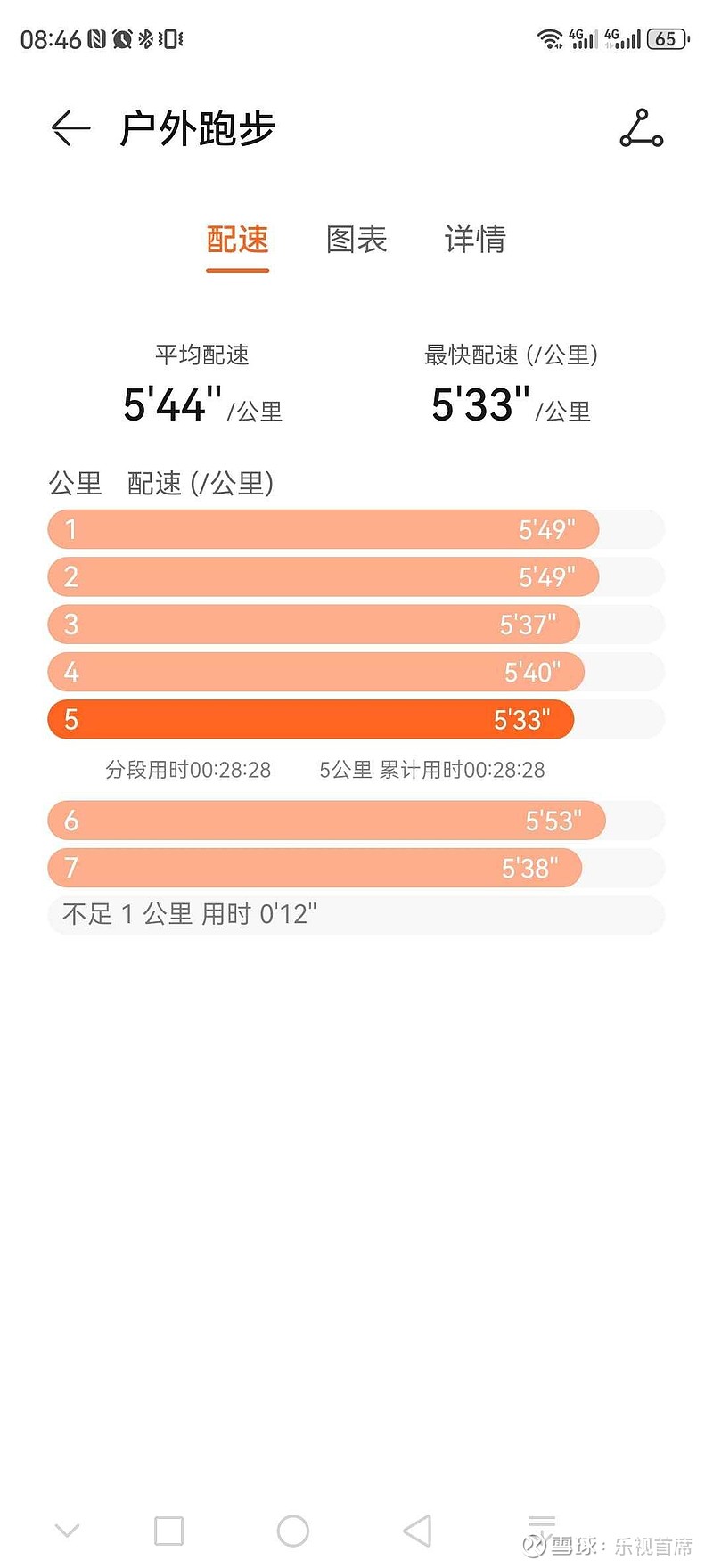713x1568 pixels.
Task: Select the 配速 pace tab
Action: 236,240
